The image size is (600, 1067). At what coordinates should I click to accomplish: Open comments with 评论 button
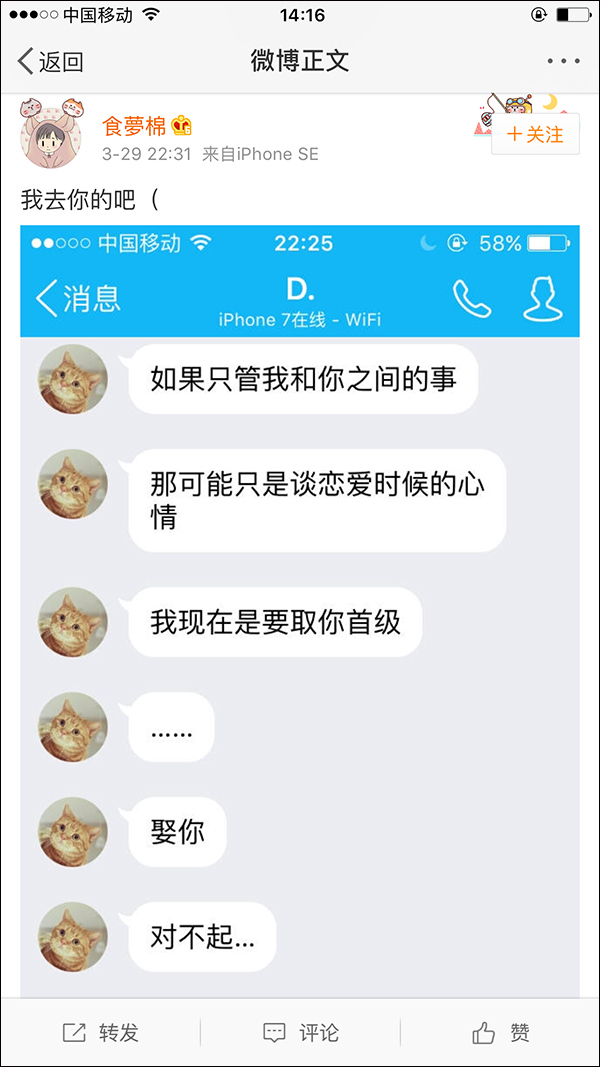[300, 1033]
